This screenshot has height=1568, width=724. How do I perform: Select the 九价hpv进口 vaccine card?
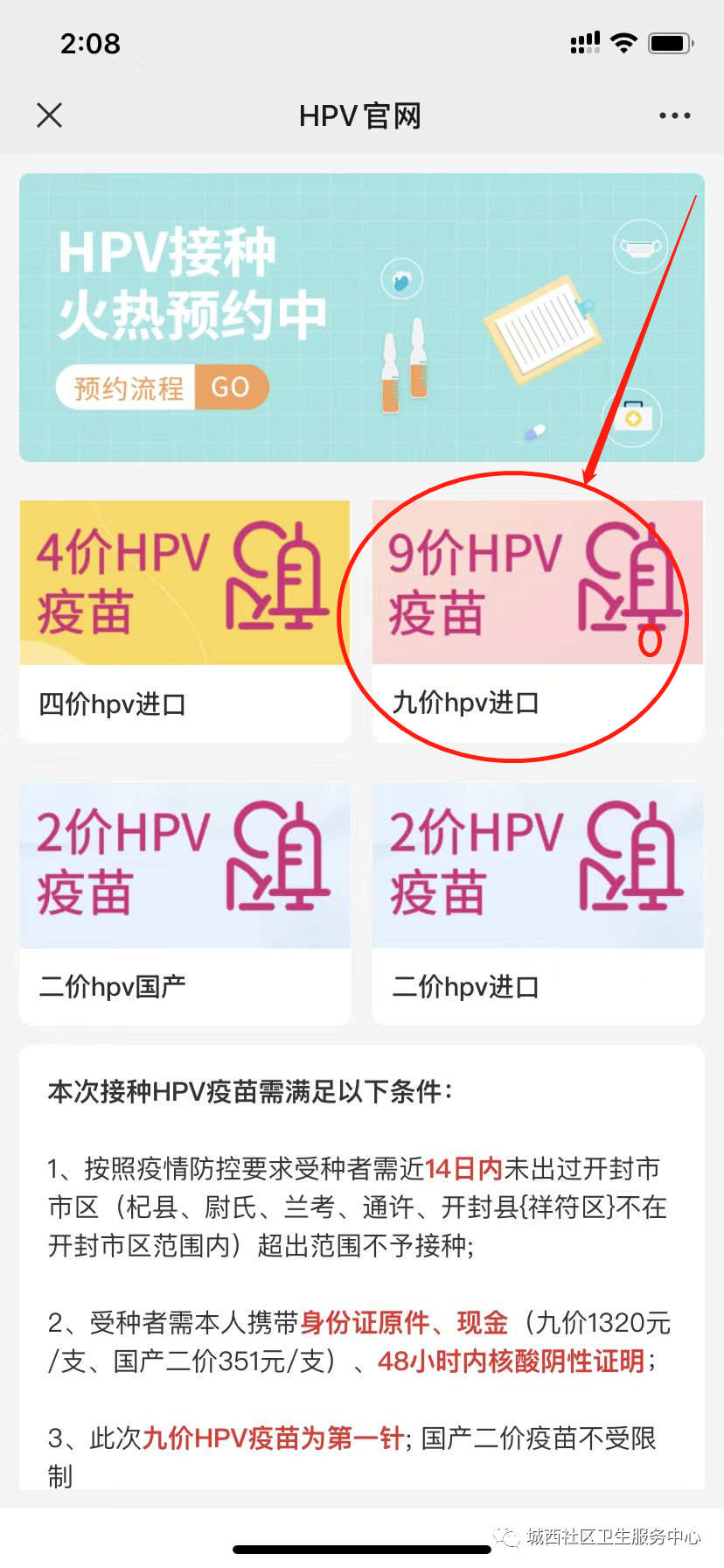click(x=537, y=621)
